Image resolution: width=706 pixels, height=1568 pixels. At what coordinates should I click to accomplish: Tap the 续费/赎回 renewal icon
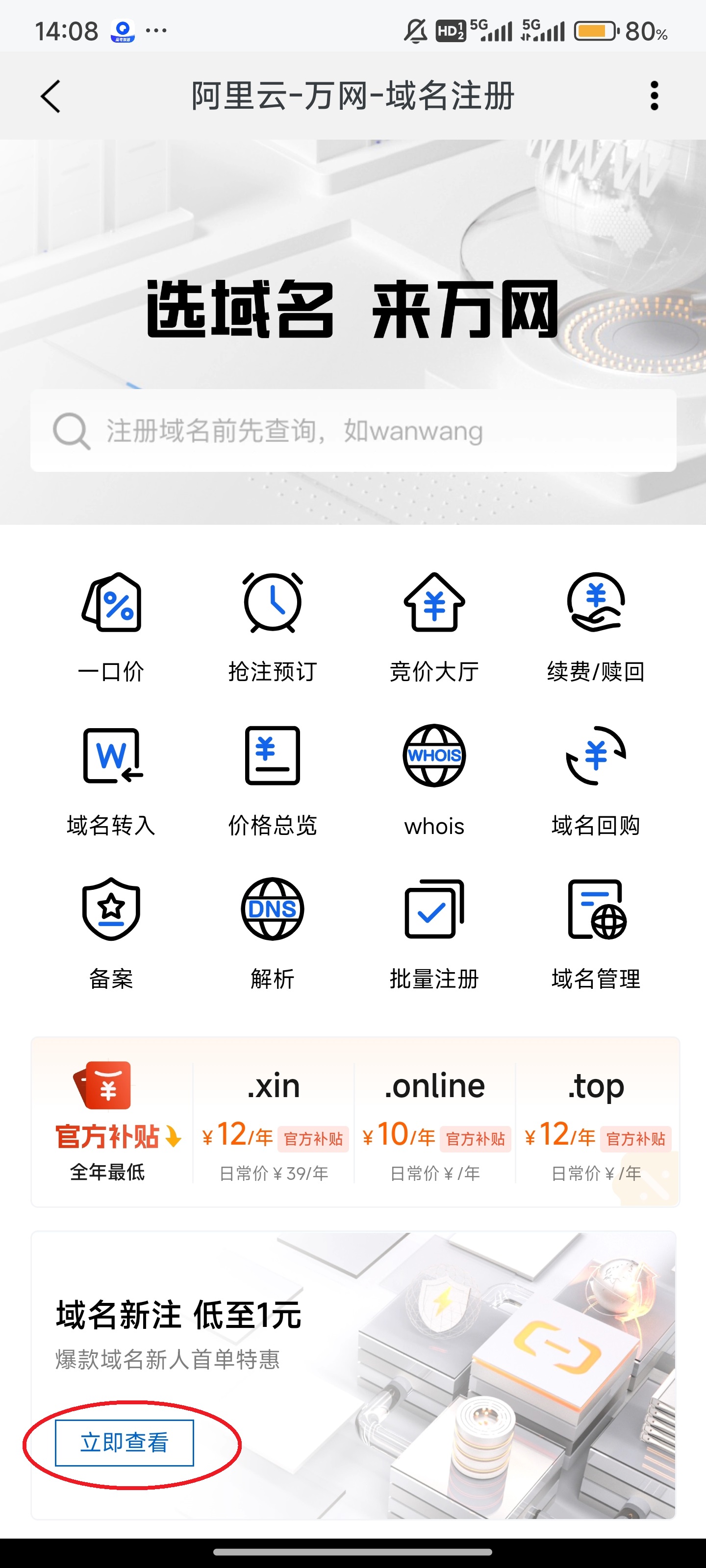595,604
